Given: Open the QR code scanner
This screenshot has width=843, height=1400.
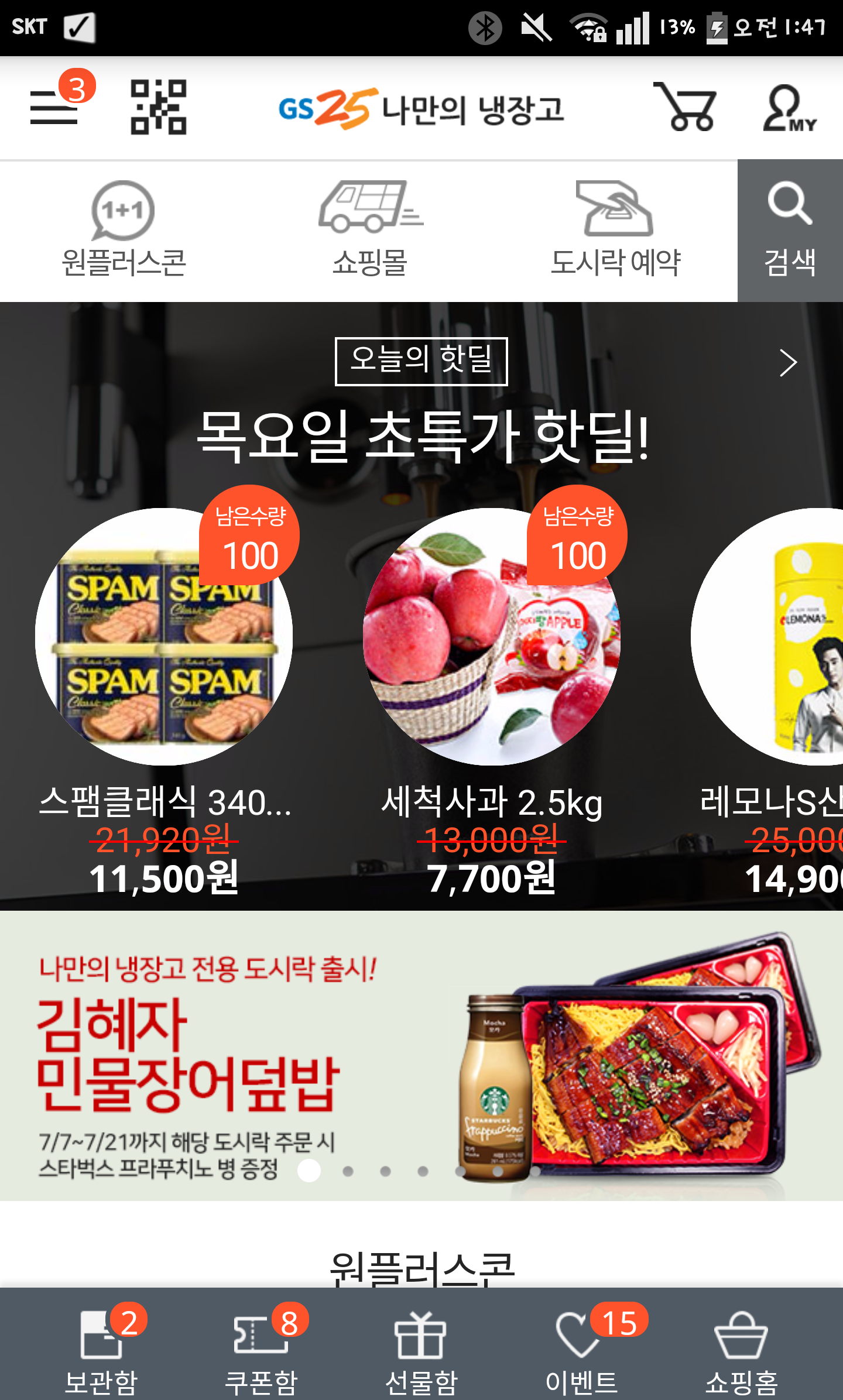Looking at the screenshot, I should click(x=158, y=107).
